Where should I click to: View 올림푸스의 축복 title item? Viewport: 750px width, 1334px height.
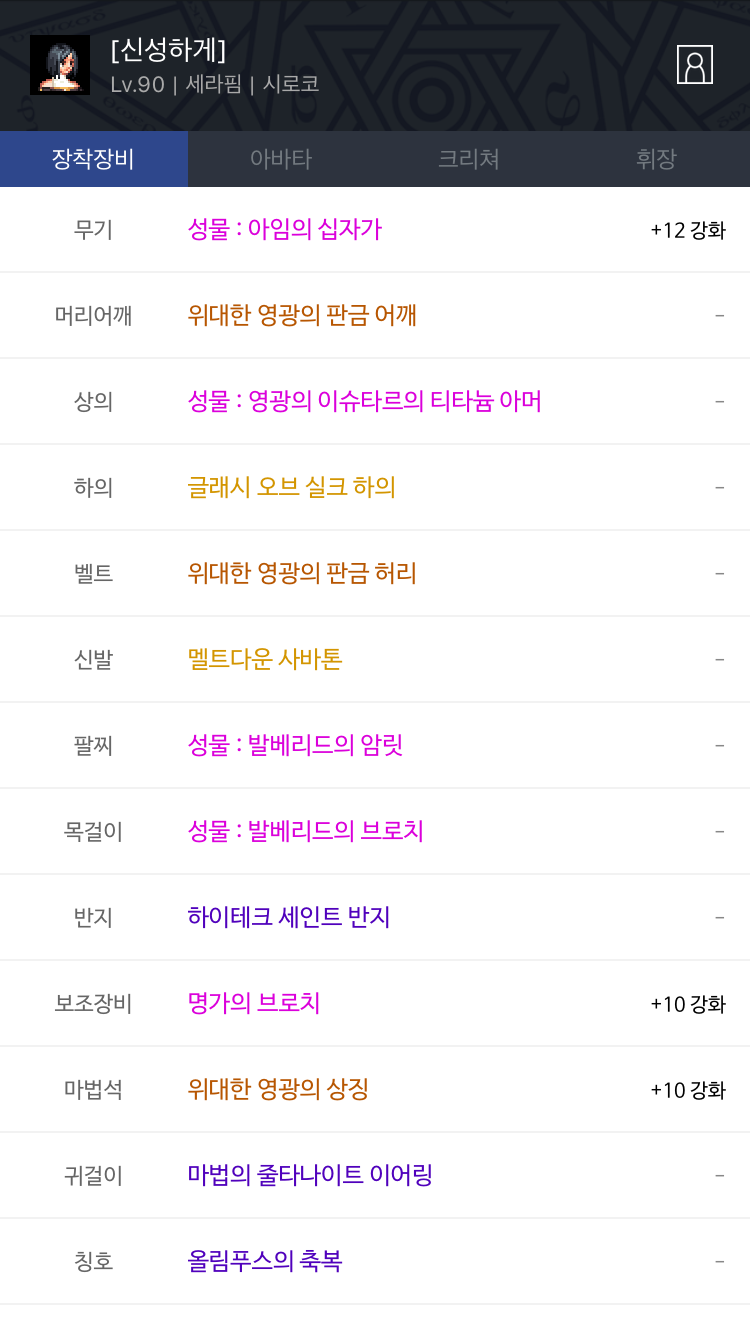tap(265, 1261)
